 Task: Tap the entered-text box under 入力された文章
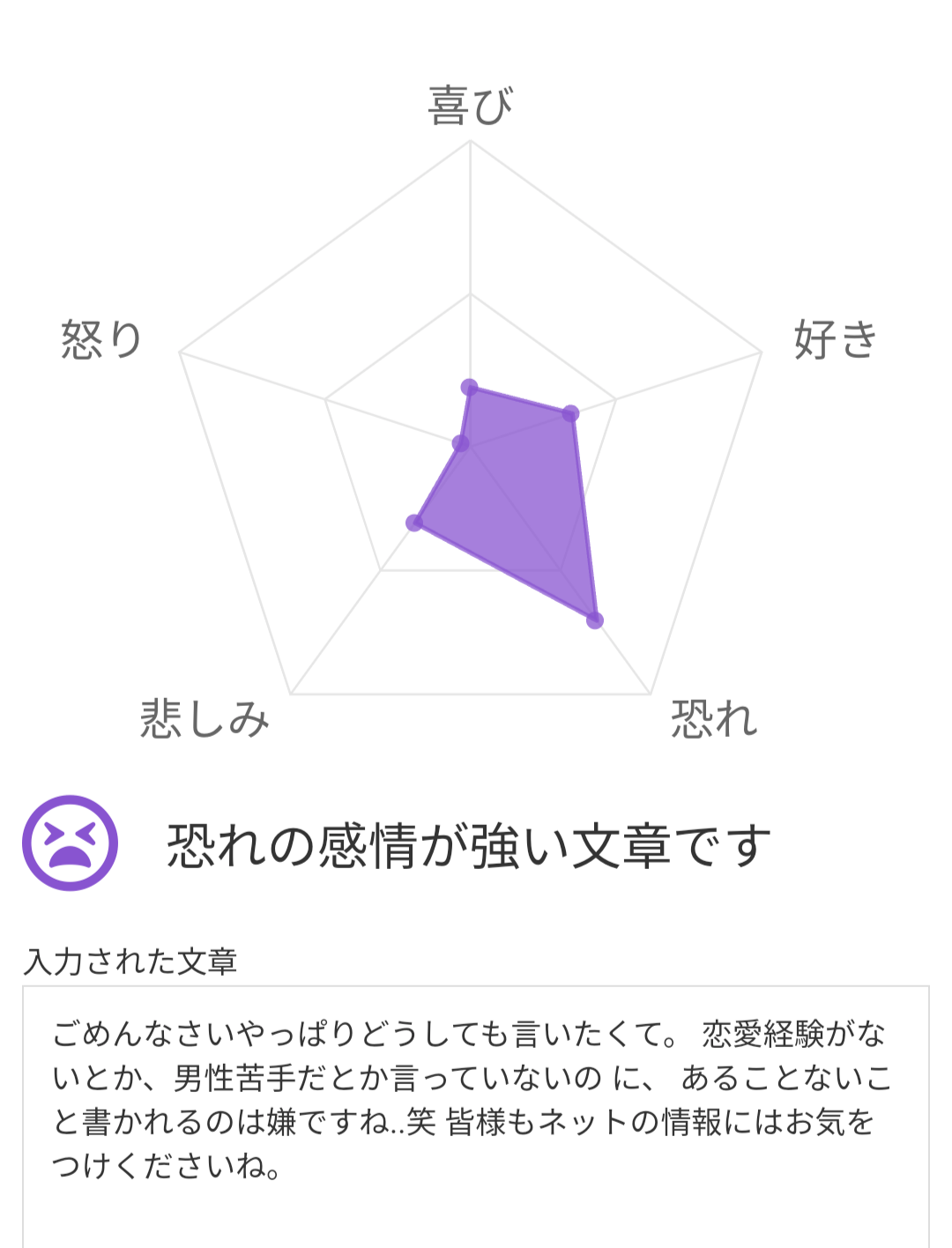click(x=475, y=1111)
